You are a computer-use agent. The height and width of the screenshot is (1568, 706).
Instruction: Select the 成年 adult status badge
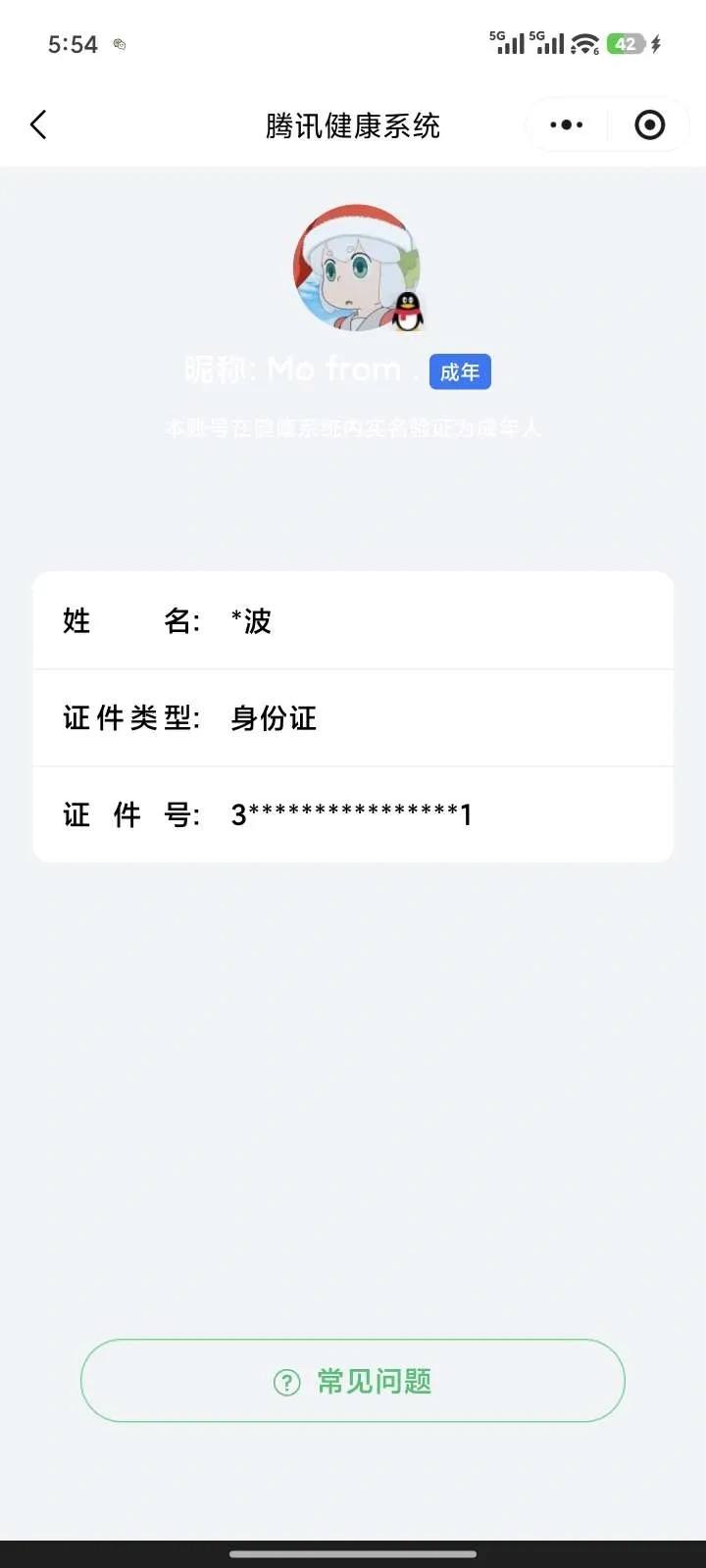[x=459, y=371]
